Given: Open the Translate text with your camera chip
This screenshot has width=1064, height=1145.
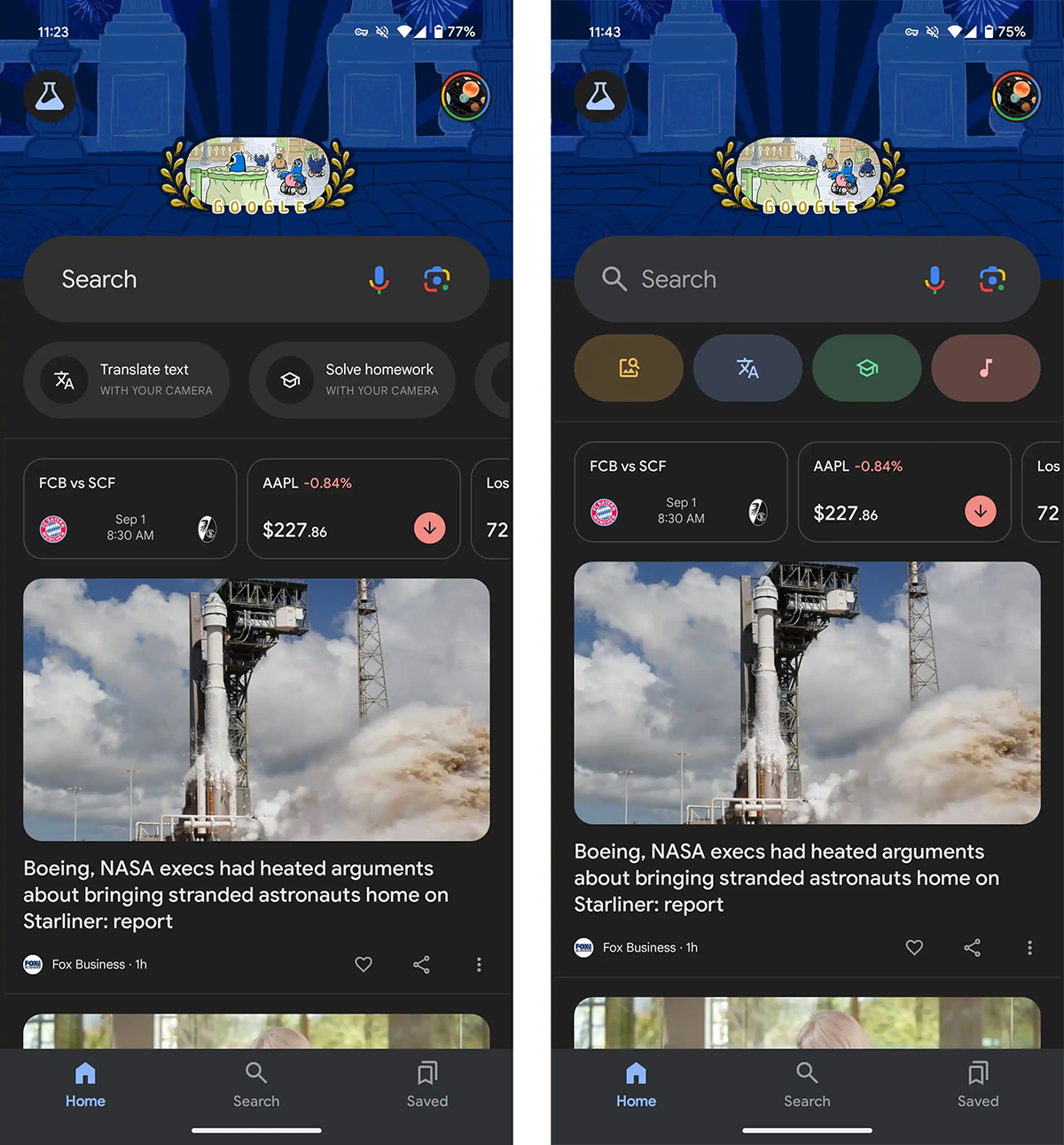Looking at the screenshot, I should point(127,380).
